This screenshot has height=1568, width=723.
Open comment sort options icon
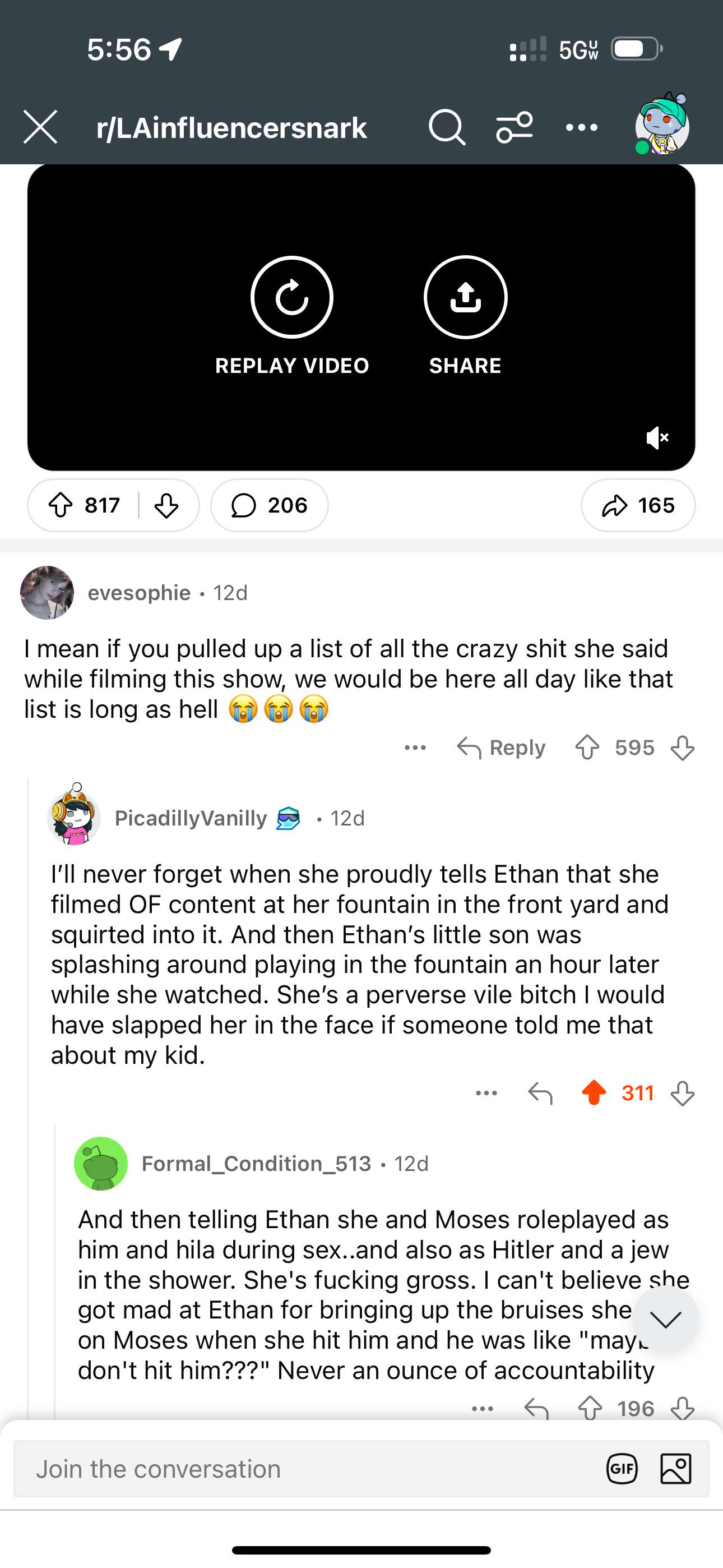[515, 127]
